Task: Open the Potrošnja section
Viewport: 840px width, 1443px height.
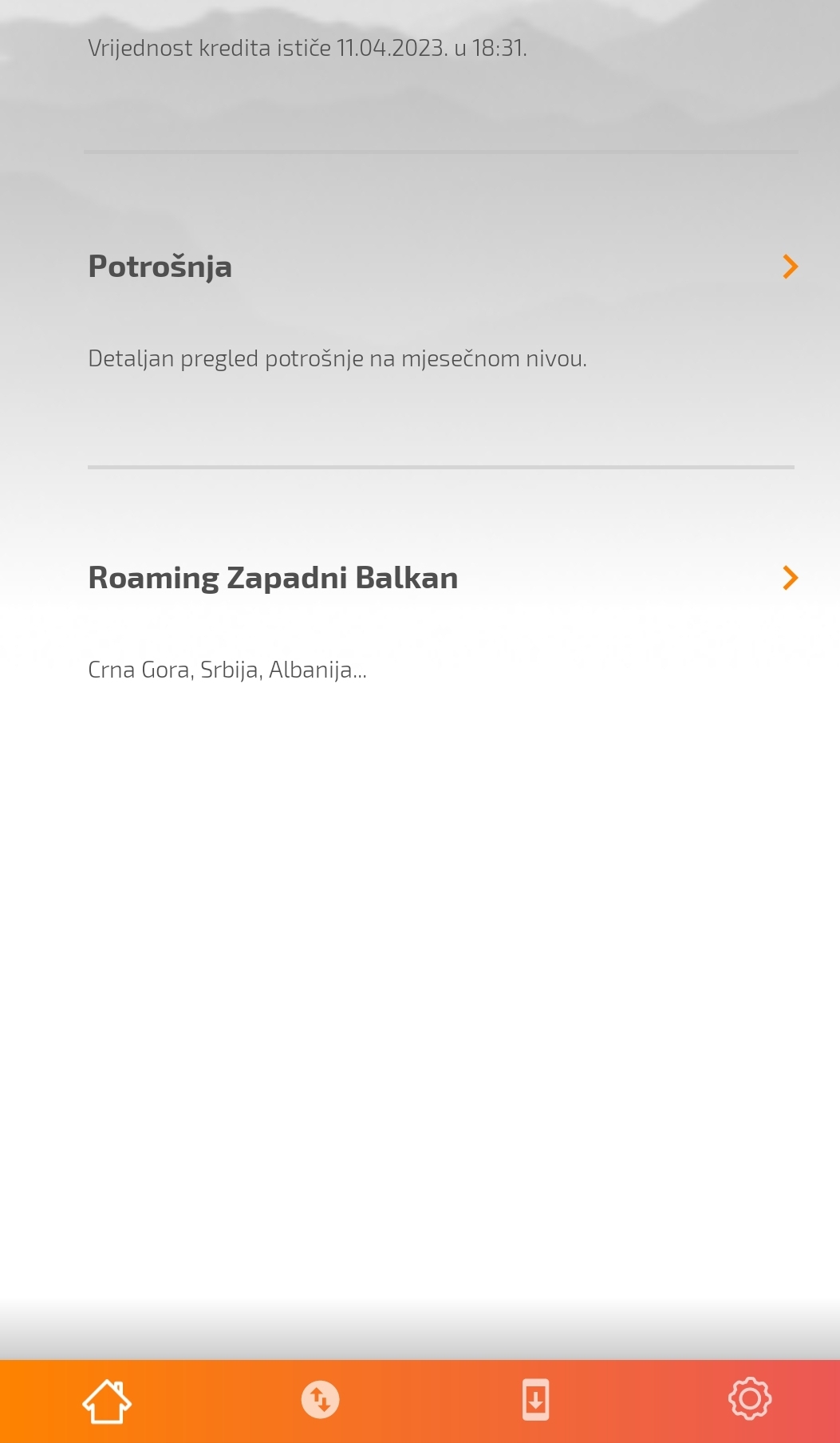Action: pyautogui.click(x=441, y=310)
